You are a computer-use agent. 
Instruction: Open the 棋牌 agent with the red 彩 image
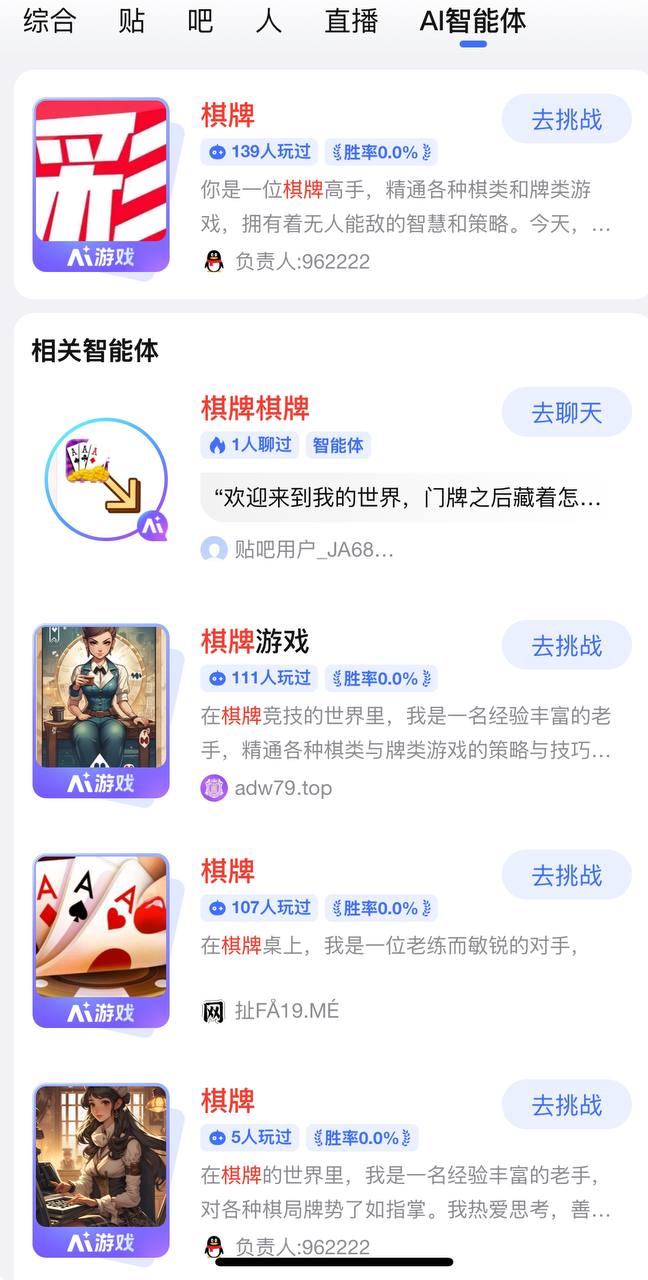coord(101,185)
